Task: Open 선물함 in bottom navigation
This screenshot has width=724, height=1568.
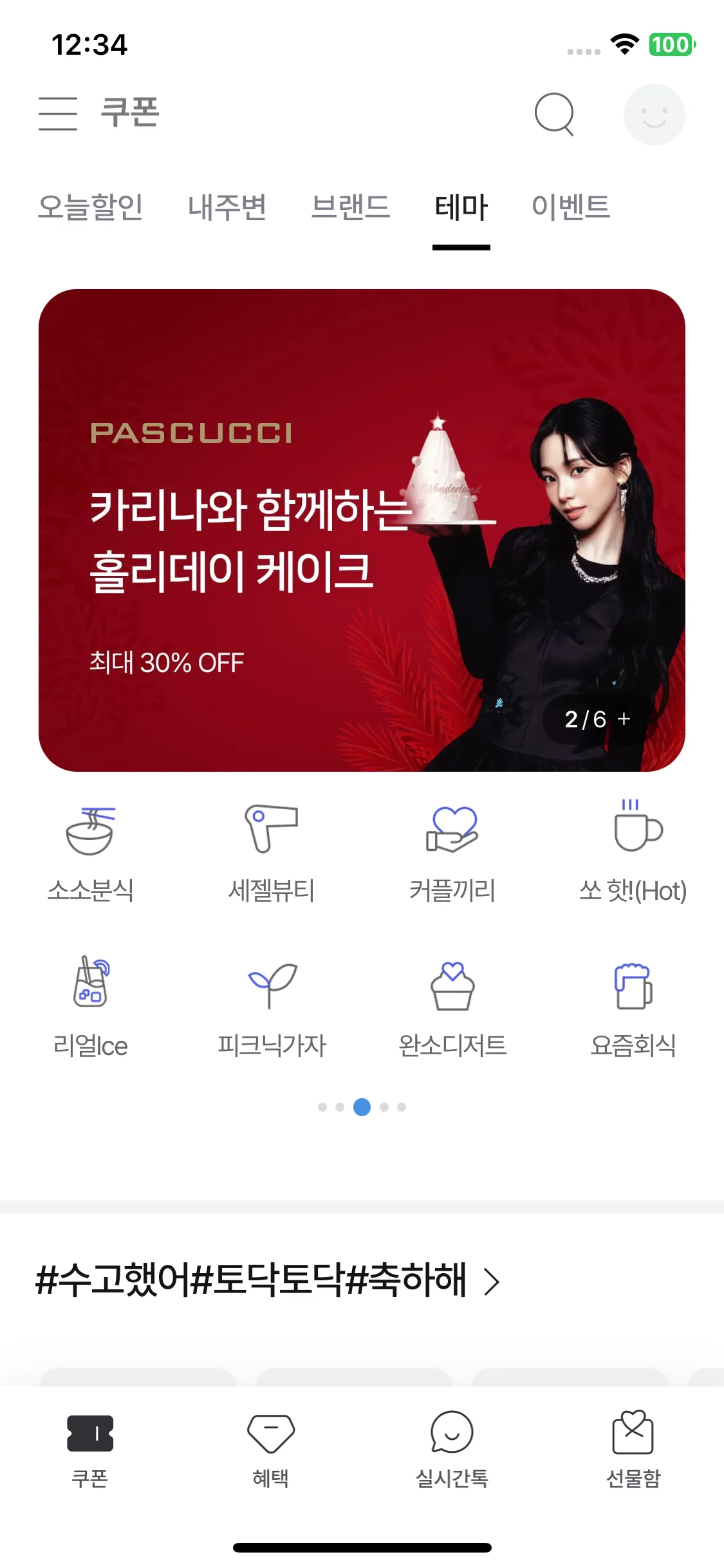Action: click(x=633, y=1448)
